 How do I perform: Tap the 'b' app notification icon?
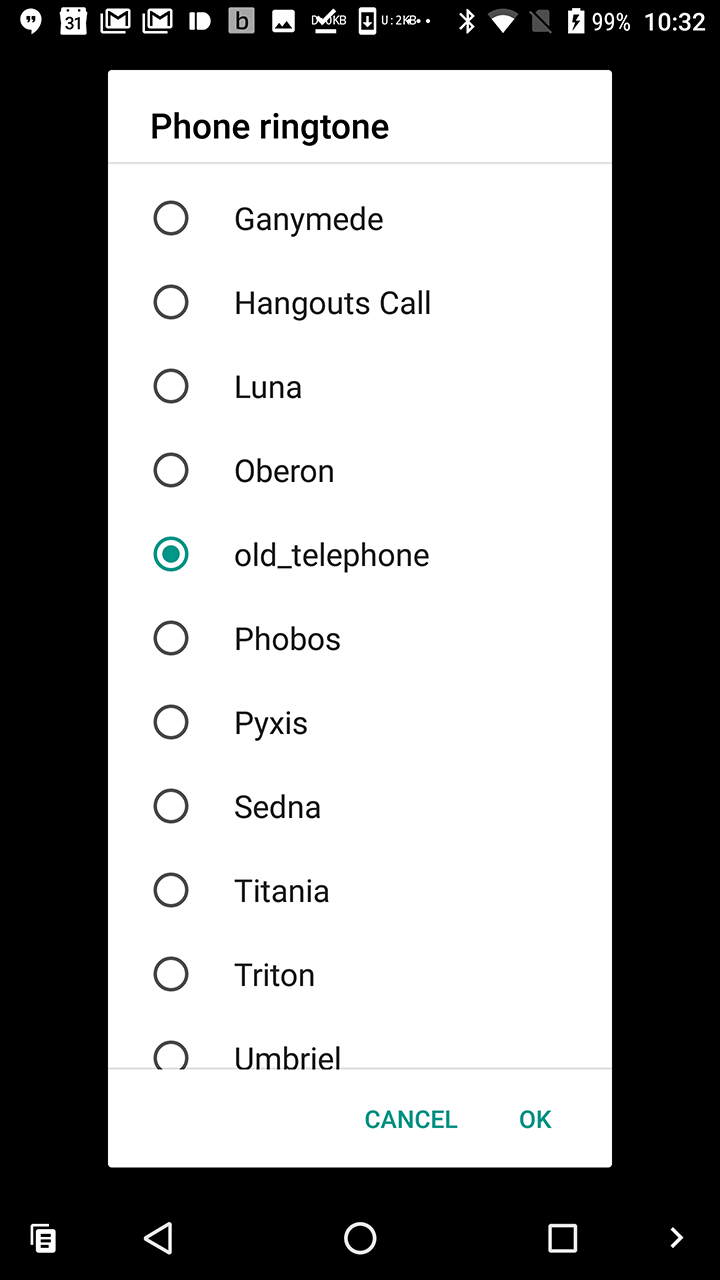pos(241,21)
